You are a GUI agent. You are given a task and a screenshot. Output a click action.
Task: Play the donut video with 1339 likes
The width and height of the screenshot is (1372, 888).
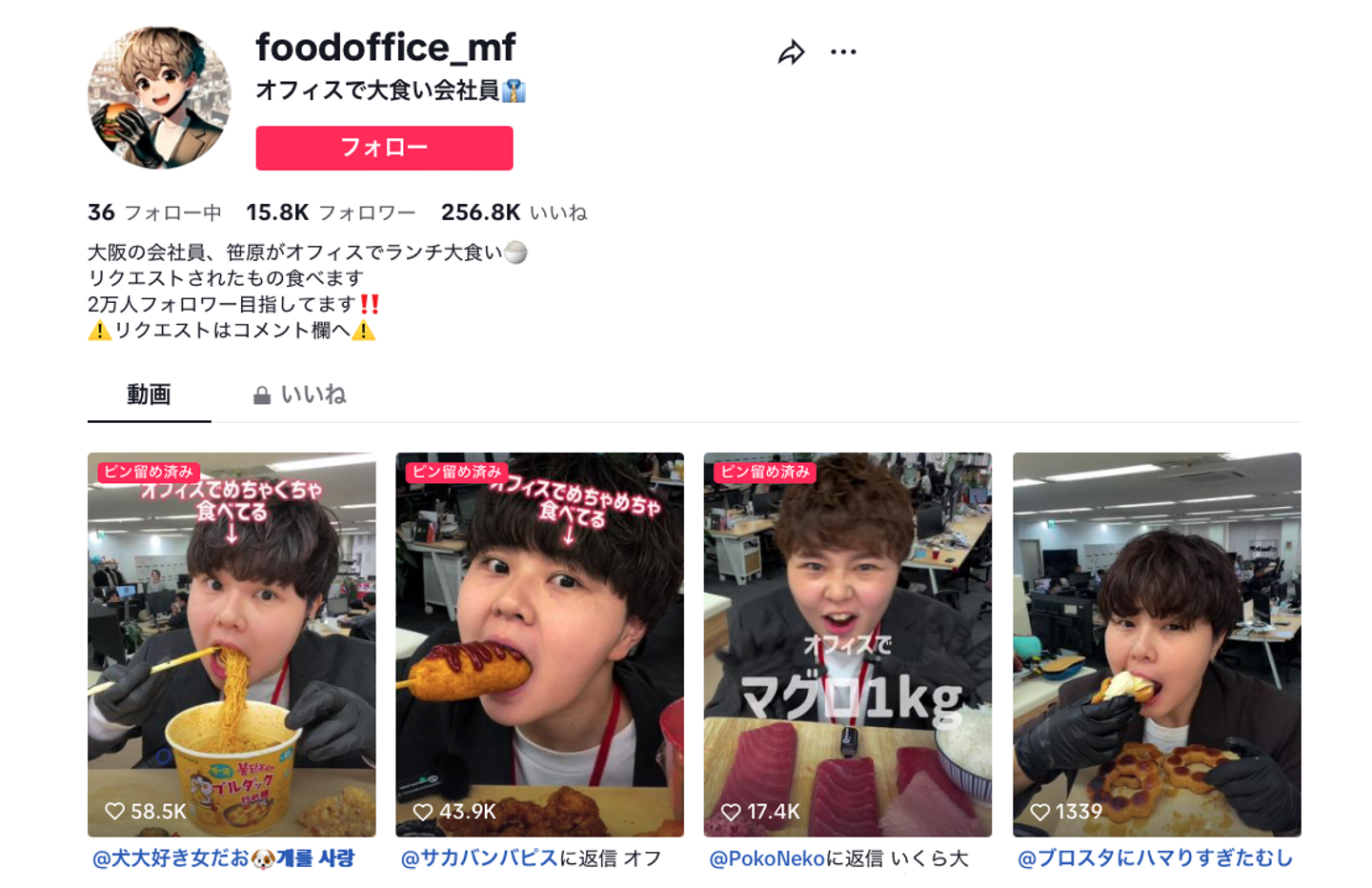point(1157,644)
